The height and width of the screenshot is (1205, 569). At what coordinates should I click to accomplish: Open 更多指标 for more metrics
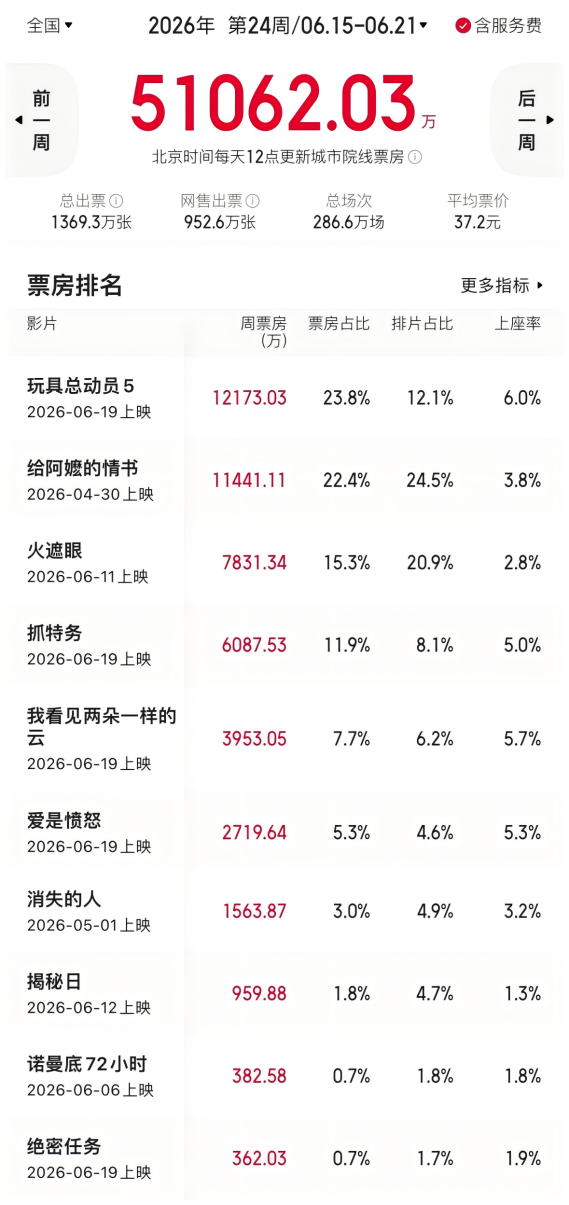(x=502, y=285)
